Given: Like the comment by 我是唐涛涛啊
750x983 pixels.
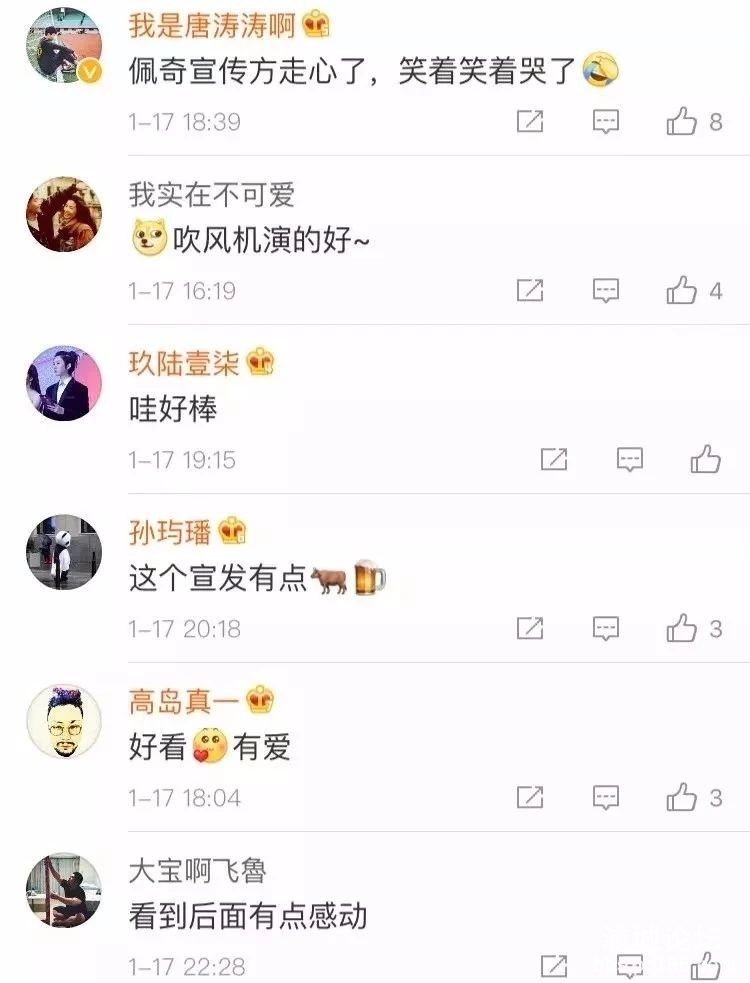Looking at the screenshot, I should coord(683,122).
